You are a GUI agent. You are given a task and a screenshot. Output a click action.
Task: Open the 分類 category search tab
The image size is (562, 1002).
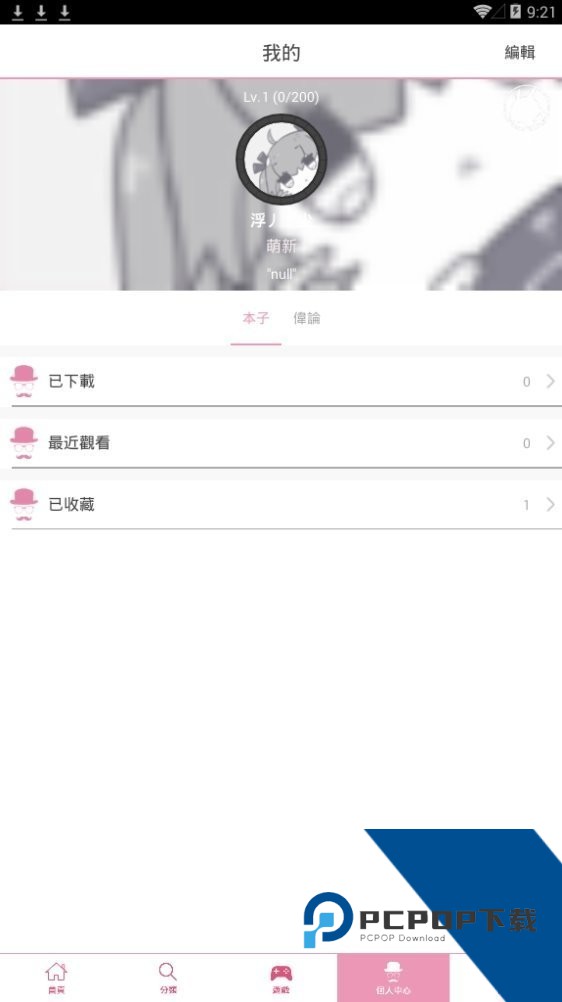(x=168, y=978)
